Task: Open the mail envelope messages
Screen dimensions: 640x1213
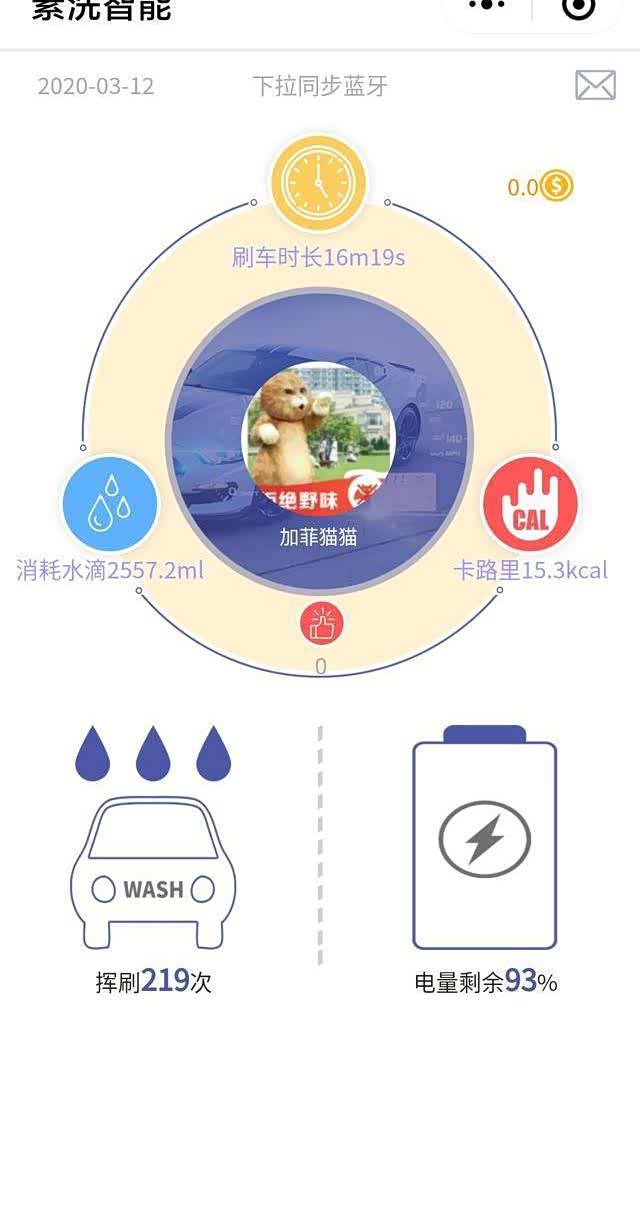Action: point(595,86)
